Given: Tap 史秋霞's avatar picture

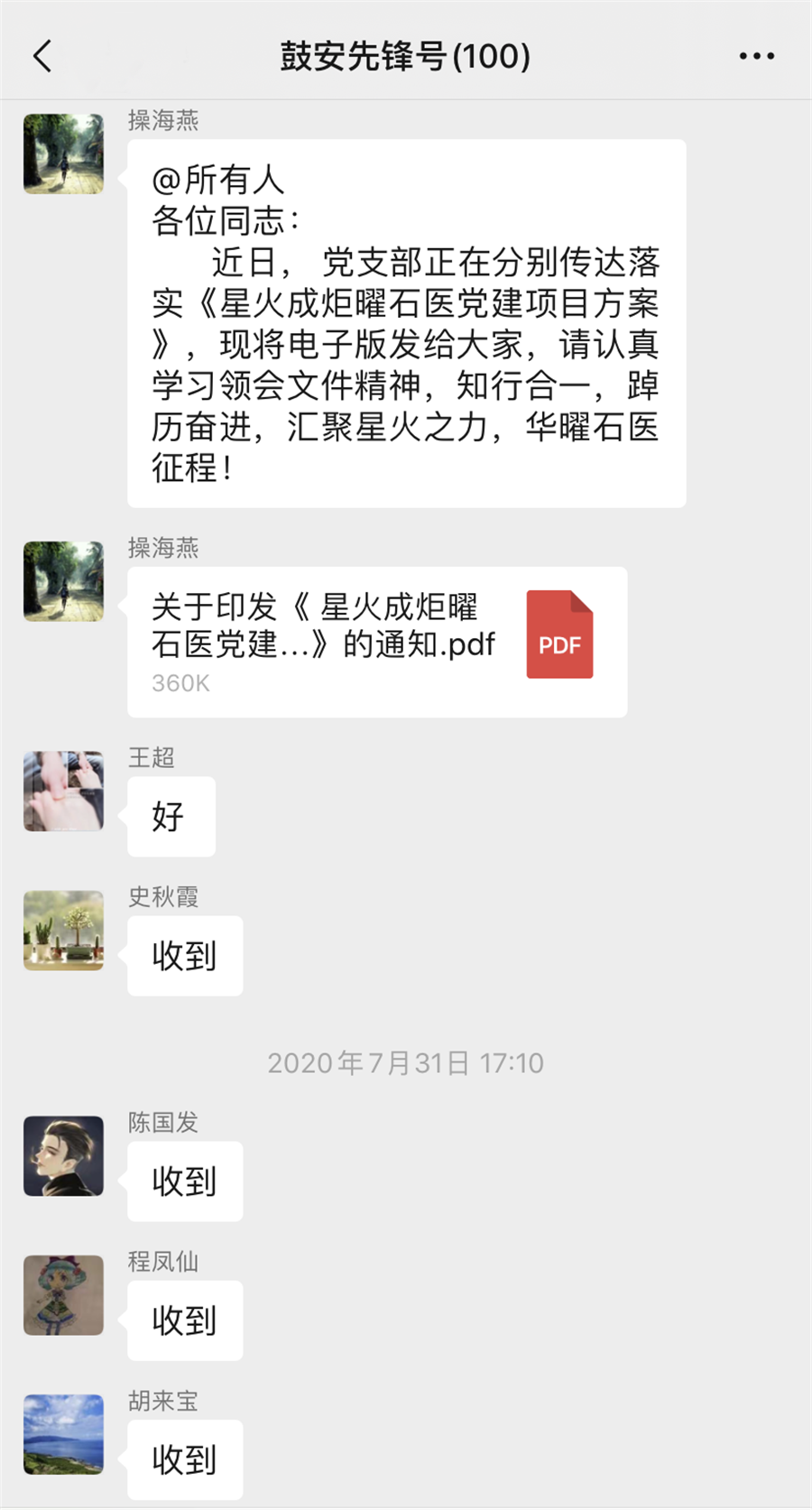Looking at the screenshot, I should point(63,931).
